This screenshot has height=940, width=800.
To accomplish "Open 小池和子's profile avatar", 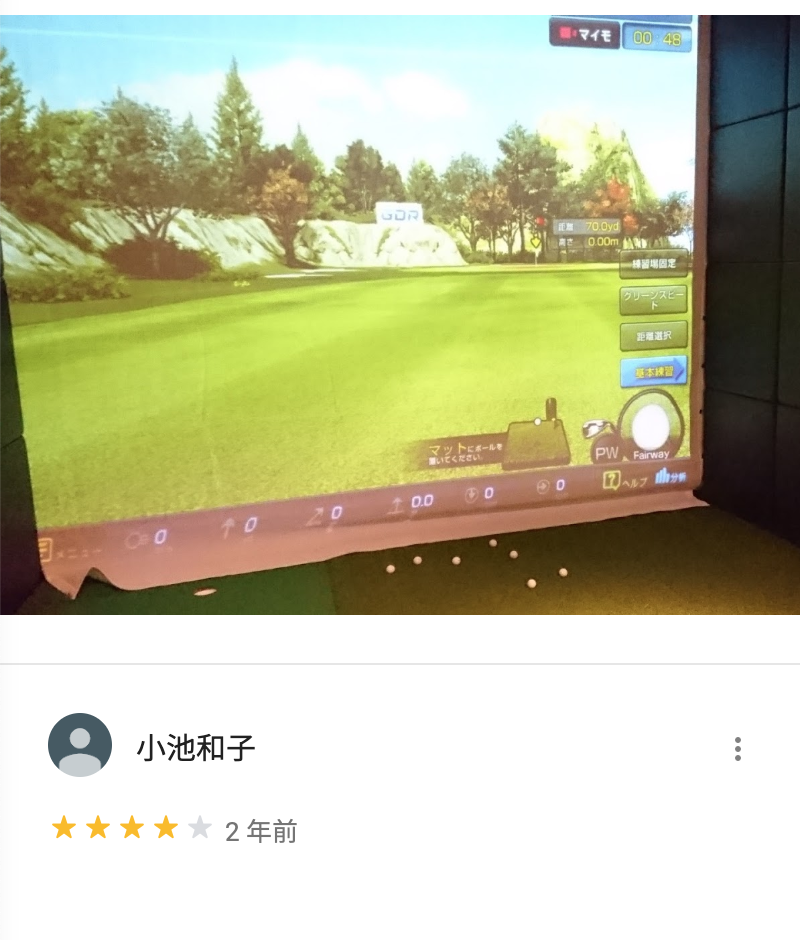I will 80,745.
